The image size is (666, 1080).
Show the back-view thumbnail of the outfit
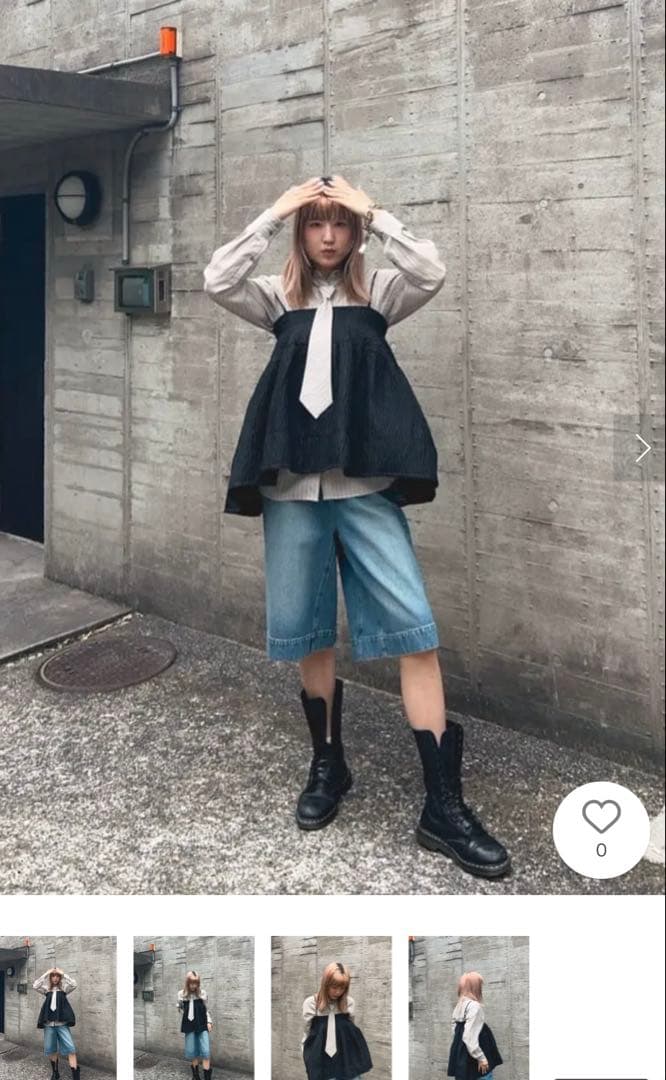[468, 1007]
